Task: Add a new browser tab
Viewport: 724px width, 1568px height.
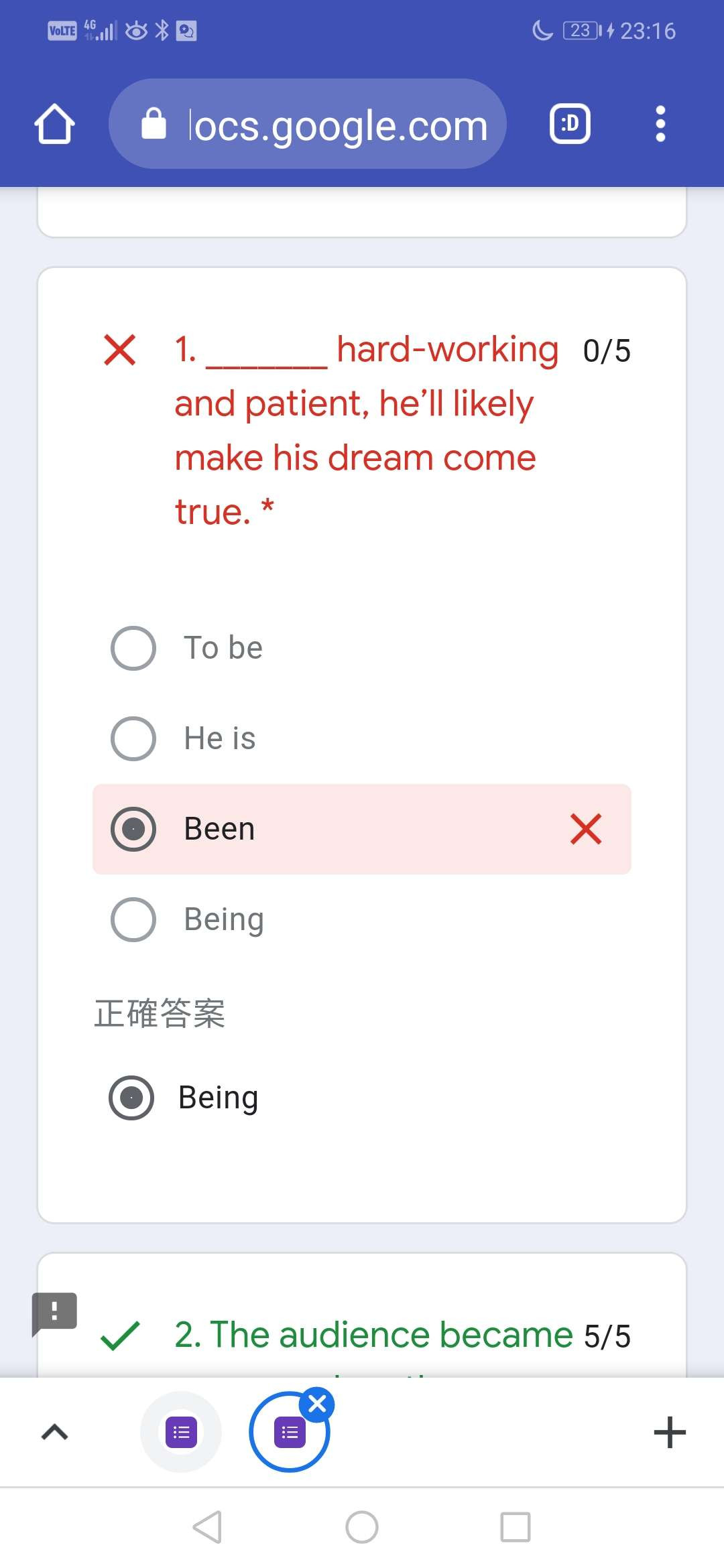Action: (670, 1432)
